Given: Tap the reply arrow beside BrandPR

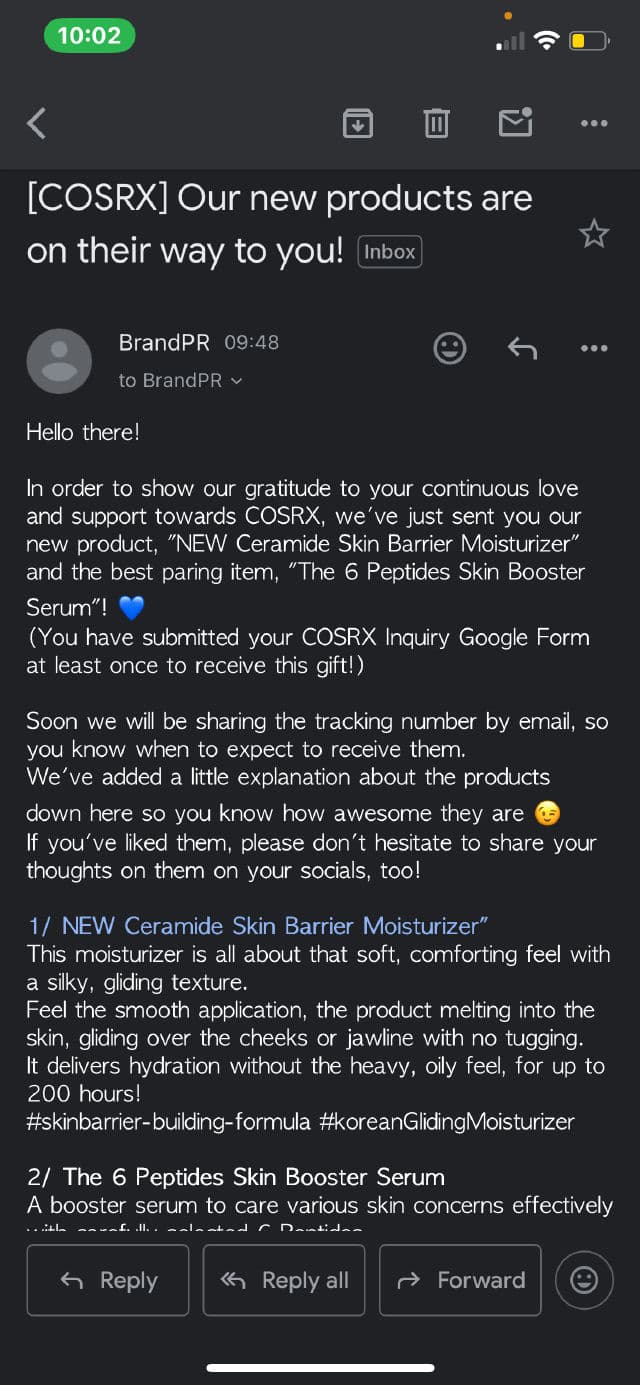Looking at the screenshot, I should [522, 348].
